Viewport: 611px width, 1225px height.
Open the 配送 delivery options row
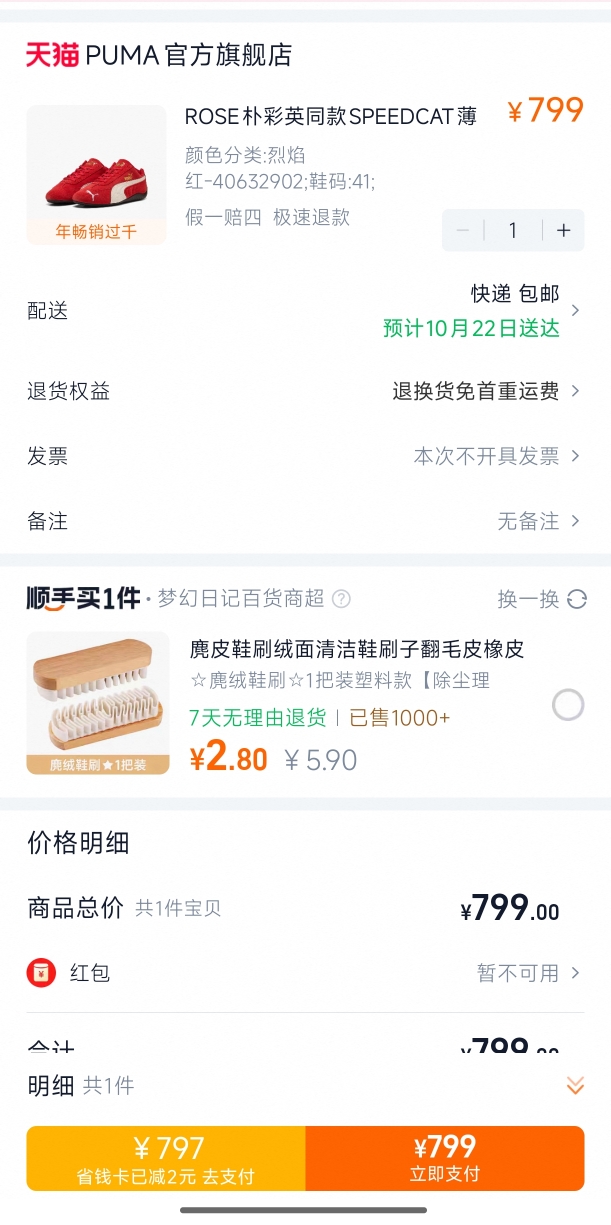coord(305,310)
